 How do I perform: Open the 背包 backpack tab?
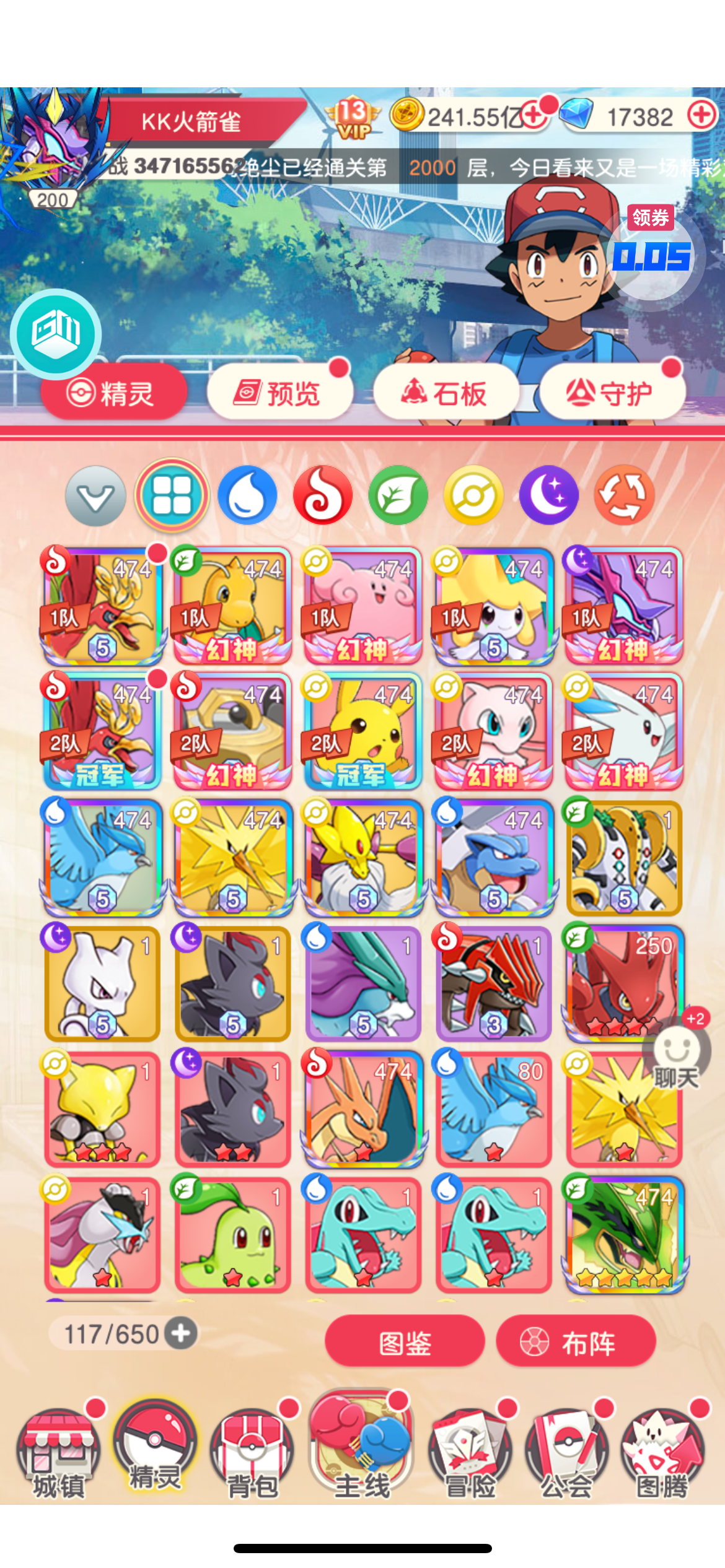[x=252, y=1452]
